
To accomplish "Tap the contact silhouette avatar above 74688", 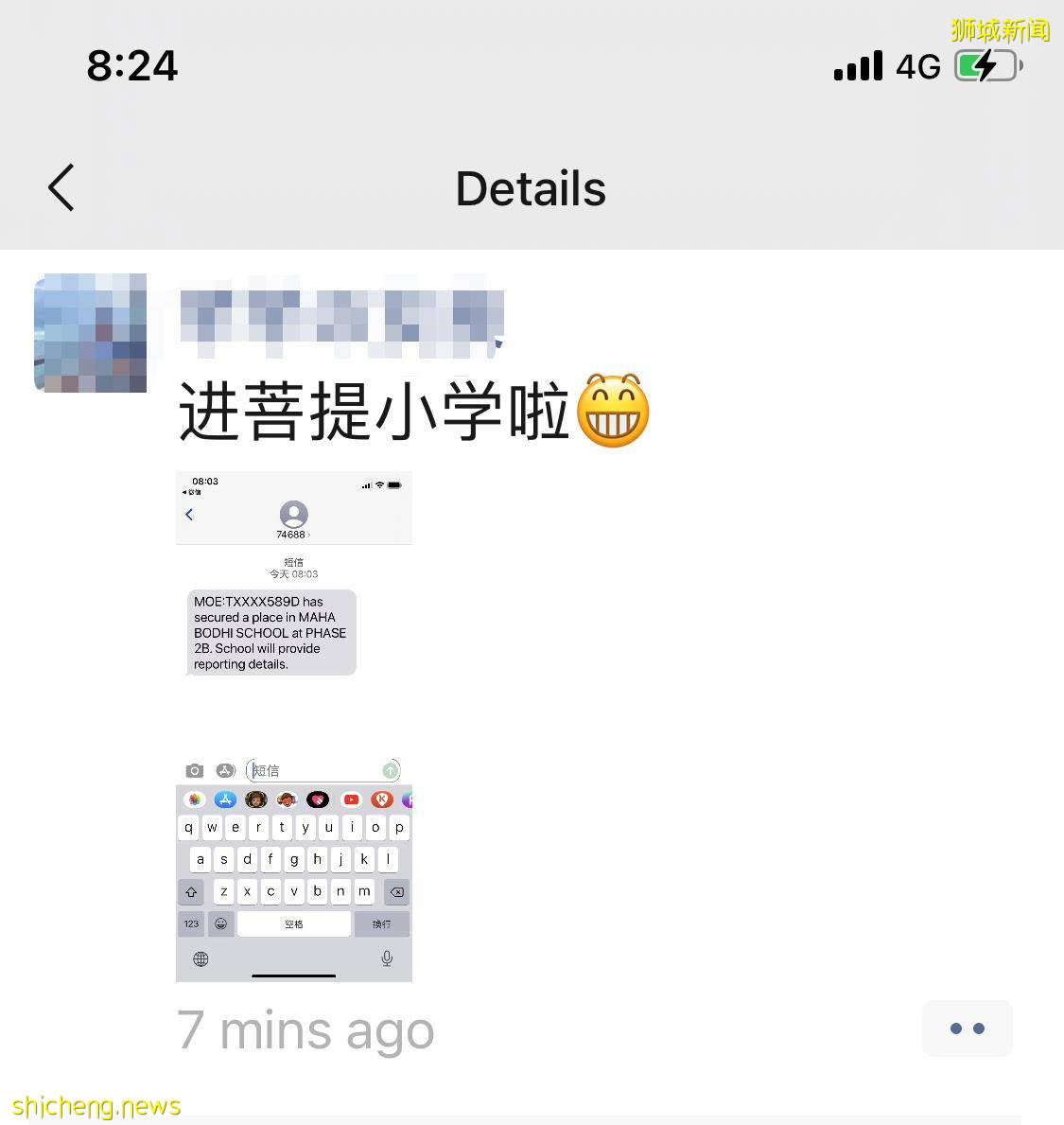I will coord(293,514).
